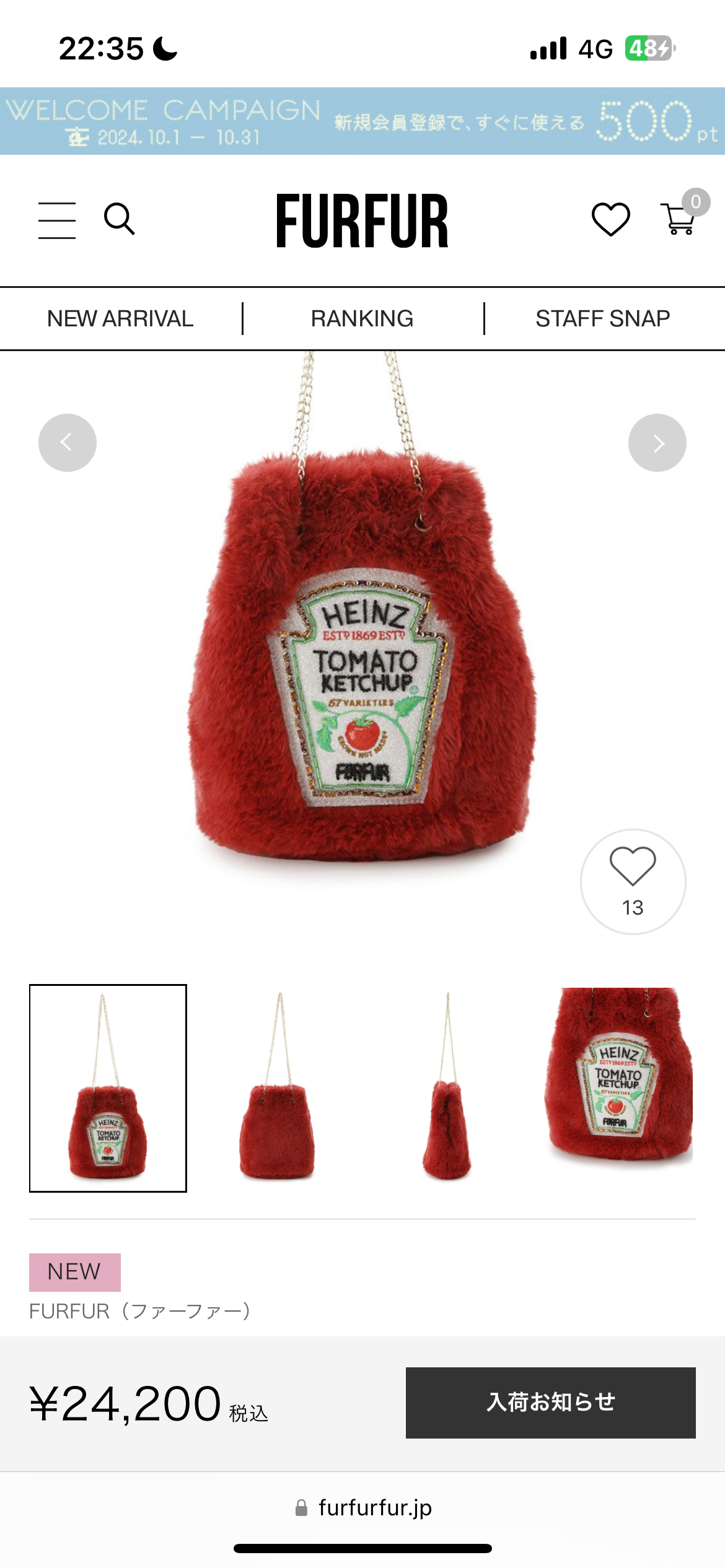
Task: Show the previous product image
Action: [x=68, y=443]
